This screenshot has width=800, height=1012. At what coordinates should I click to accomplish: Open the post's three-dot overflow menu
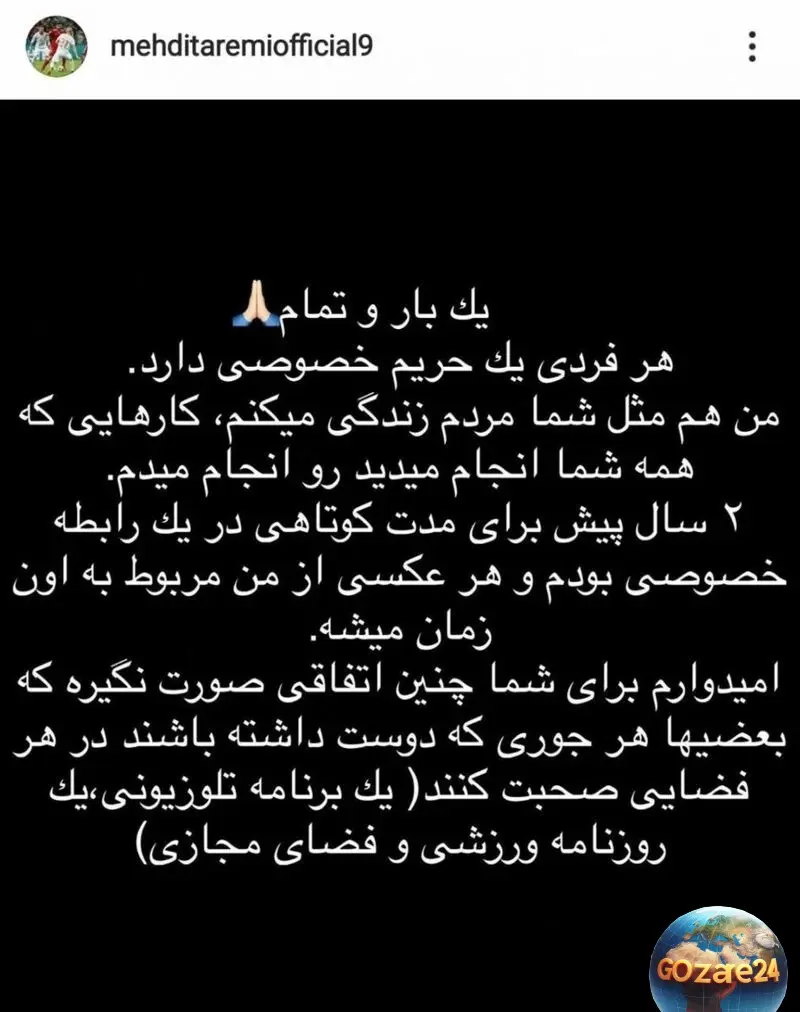[752, 46]
